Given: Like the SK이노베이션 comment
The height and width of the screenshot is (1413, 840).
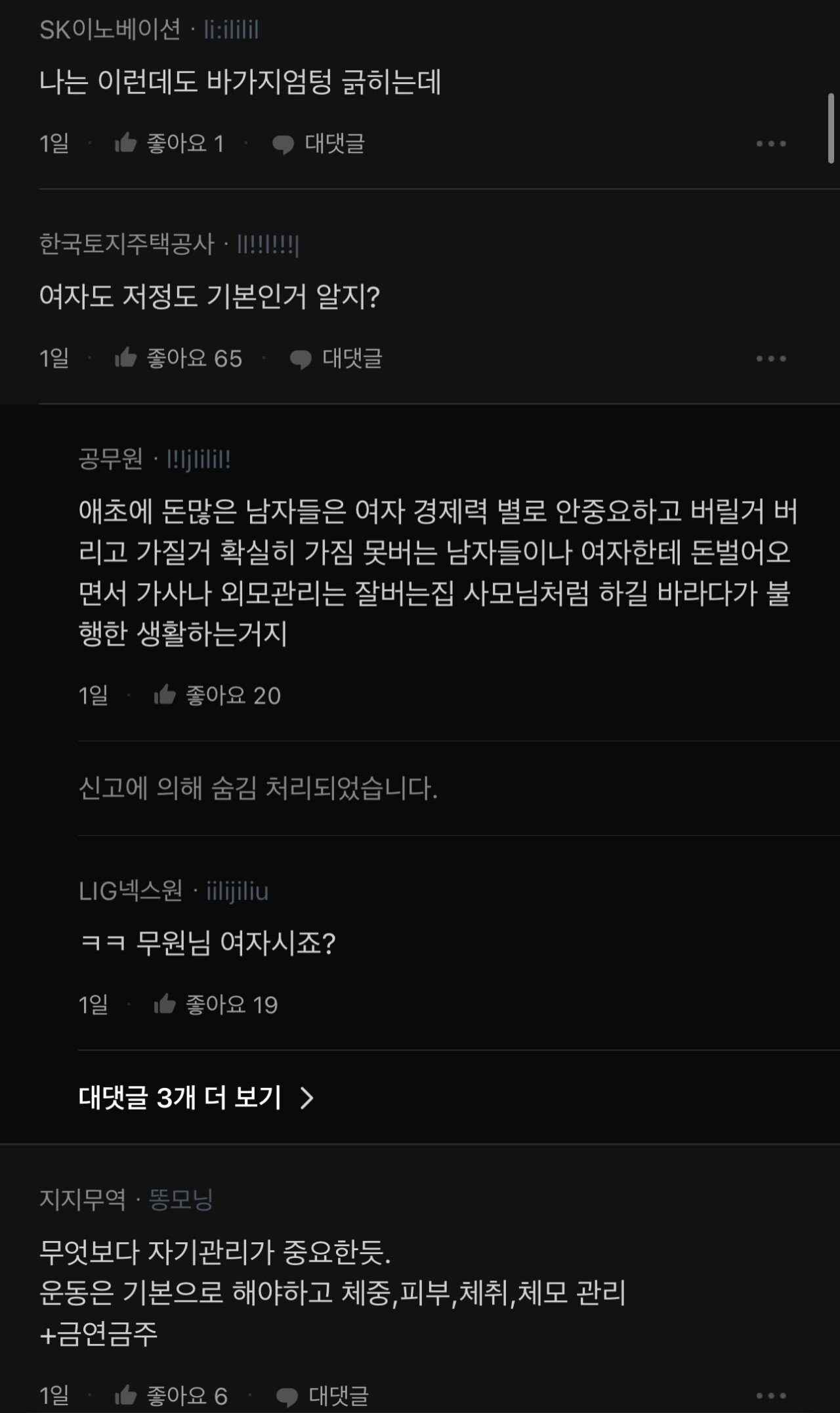Looking at the screenshot, I should click(169, 143).
